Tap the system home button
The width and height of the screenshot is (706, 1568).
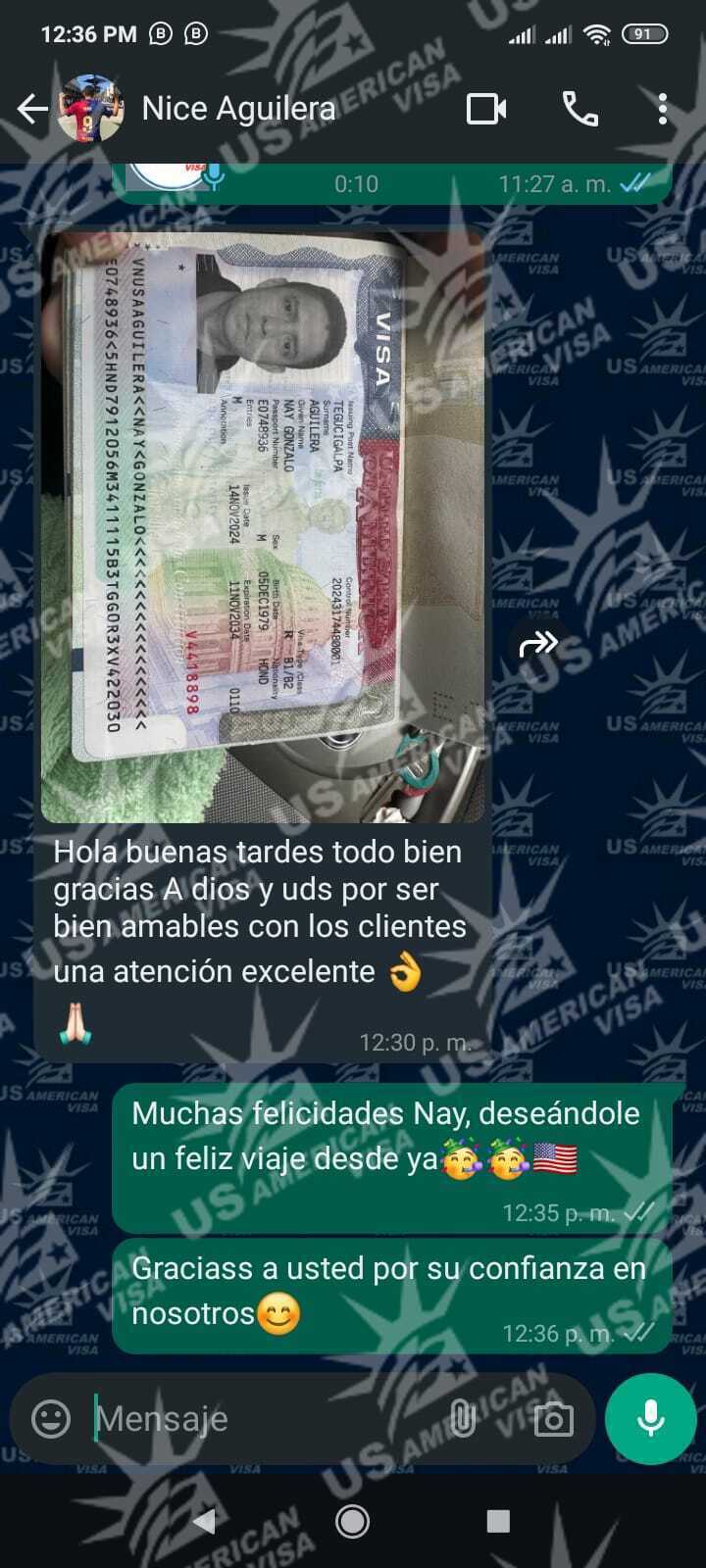(352, 1521)
